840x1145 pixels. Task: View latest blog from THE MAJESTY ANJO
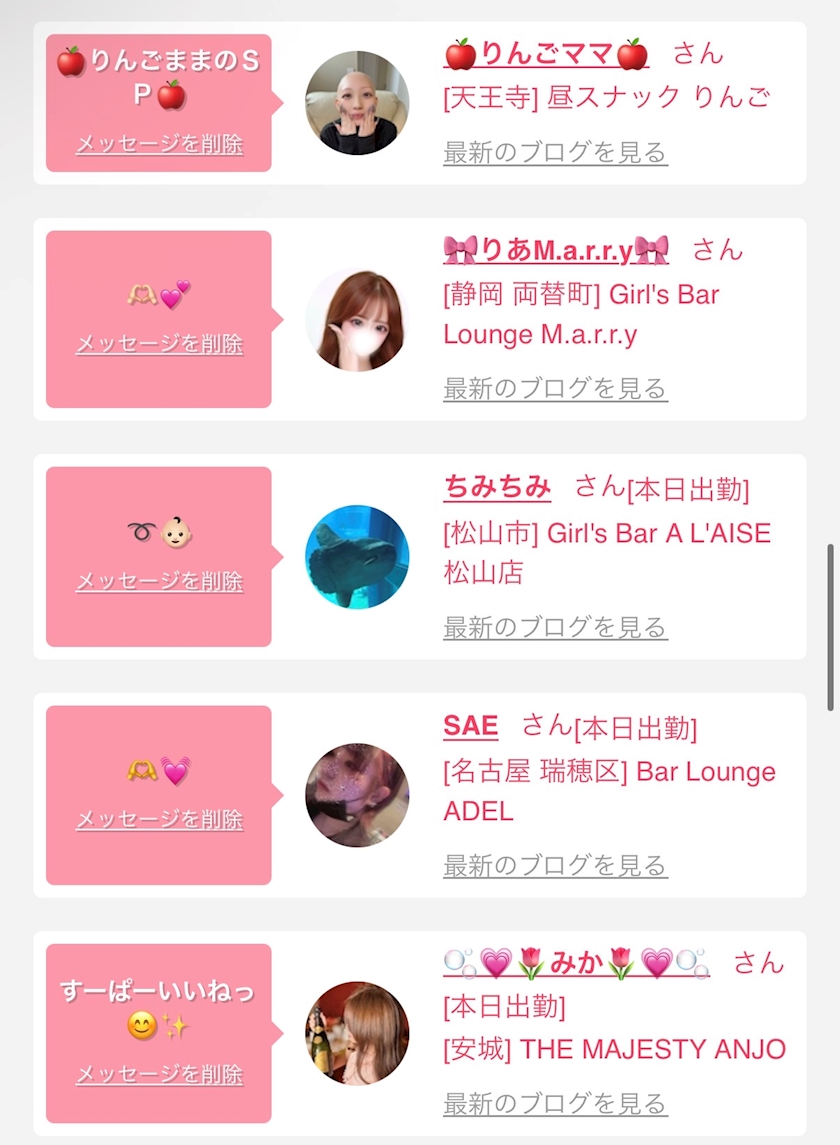[555, 1104]
